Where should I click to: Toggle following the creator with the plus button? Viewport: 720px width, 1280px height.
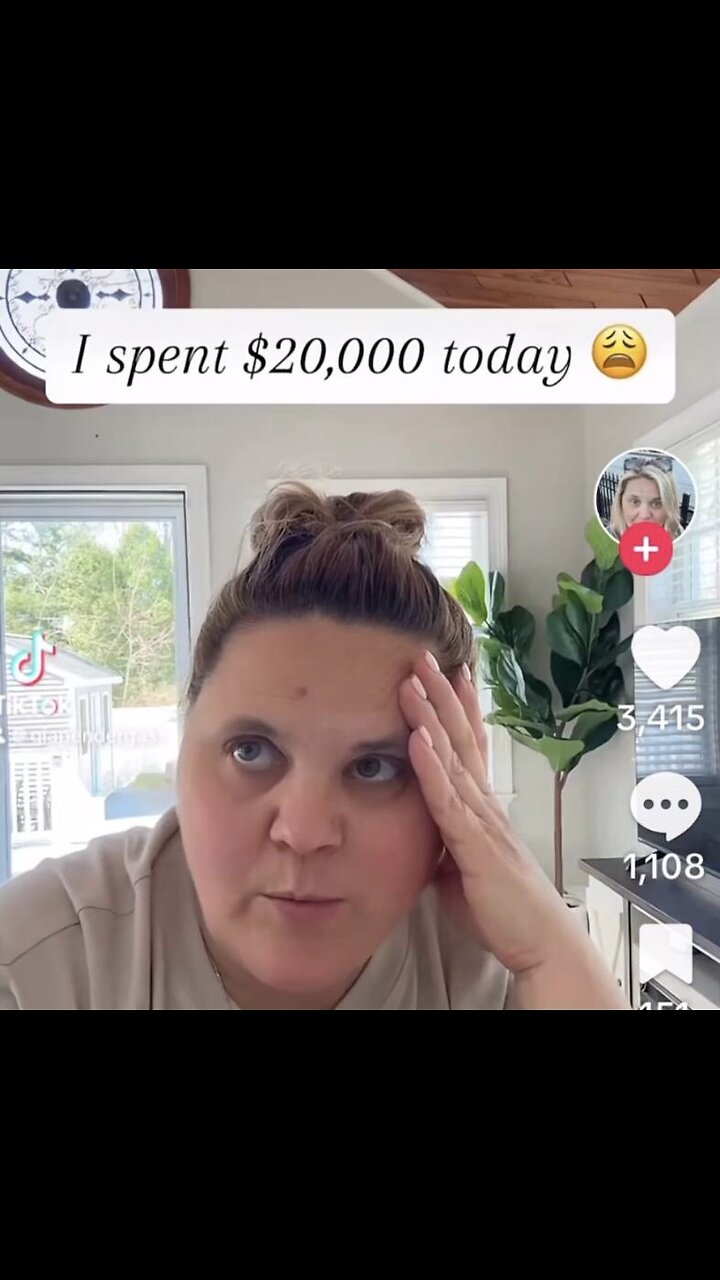click(x=647, y=547)
